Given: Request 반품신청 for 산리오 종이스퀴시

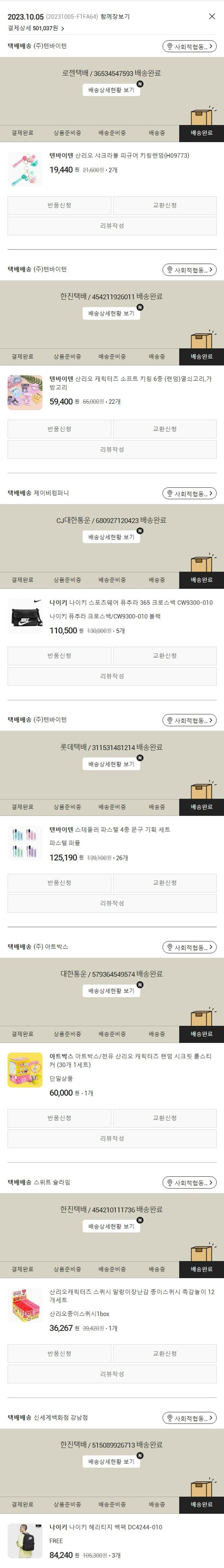Looking at the screenshot, I should coord(59,1353).
